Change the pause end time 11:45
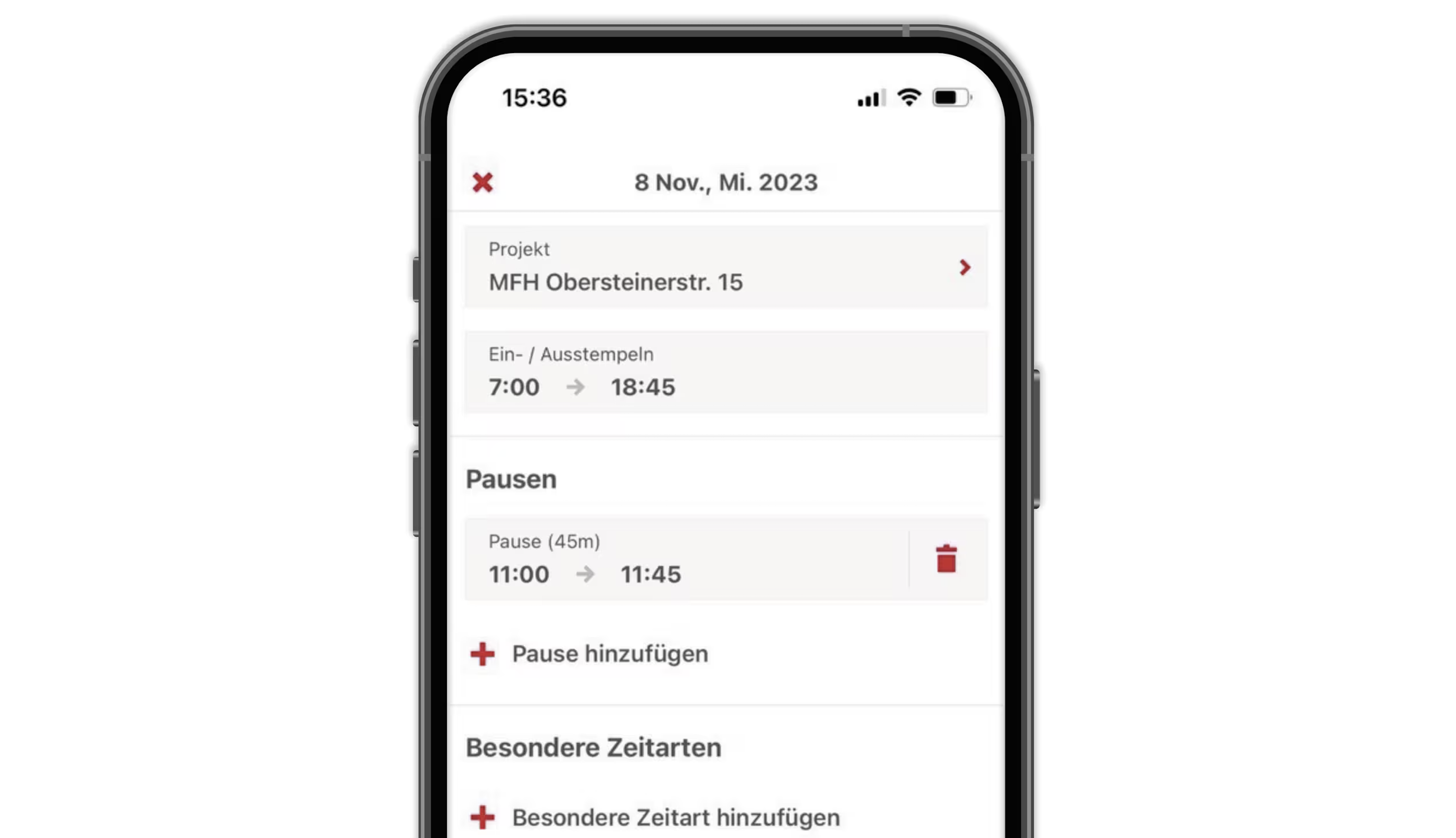Screen dimensions: 1456x838 click(x=650, y=574)
